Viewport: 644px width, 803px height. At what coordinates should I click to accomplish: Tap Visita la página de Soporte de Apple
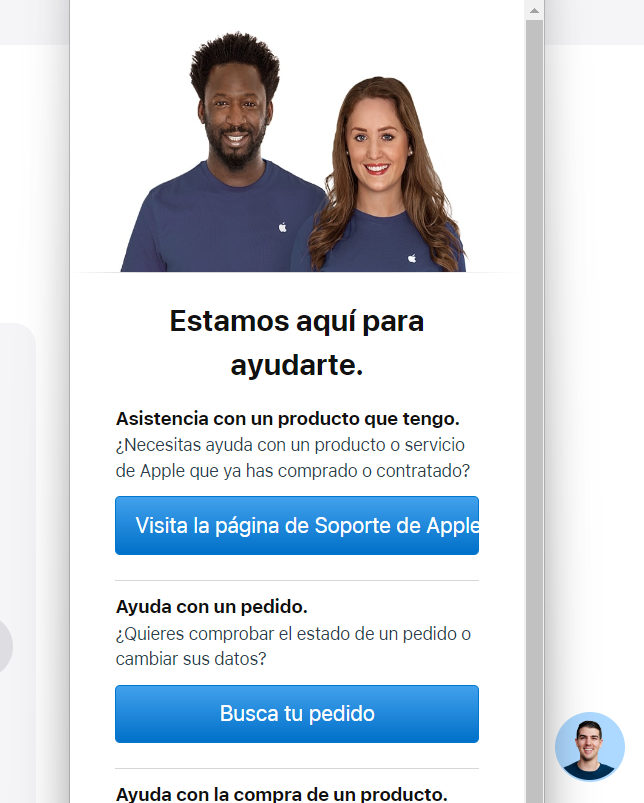tap(297, 525)
